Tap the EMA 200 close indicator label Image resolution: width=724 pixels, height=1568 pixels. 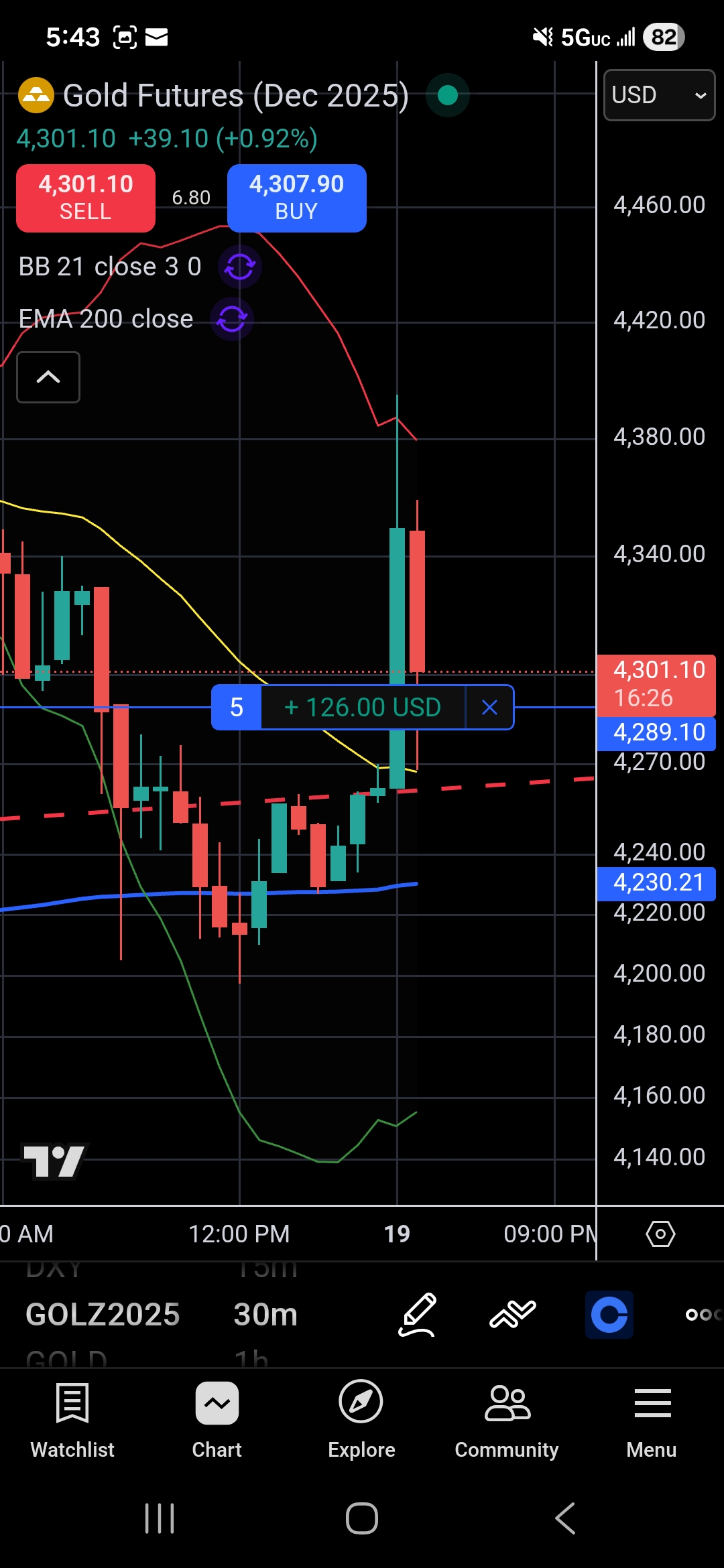(106, 319)
